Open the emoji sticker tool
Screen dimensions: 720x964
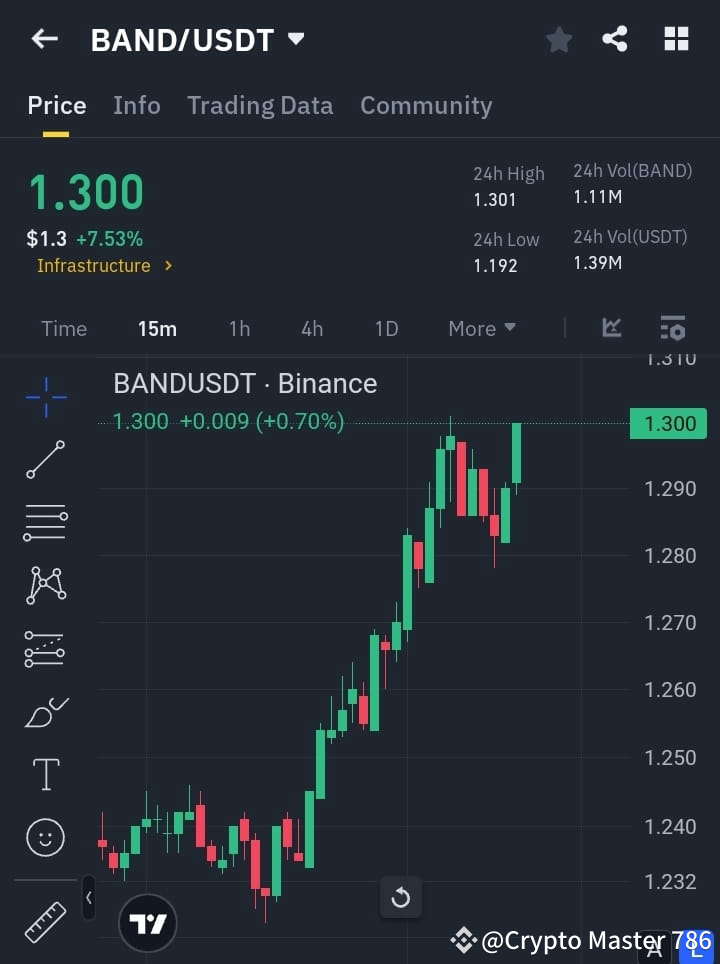[45, 837]
